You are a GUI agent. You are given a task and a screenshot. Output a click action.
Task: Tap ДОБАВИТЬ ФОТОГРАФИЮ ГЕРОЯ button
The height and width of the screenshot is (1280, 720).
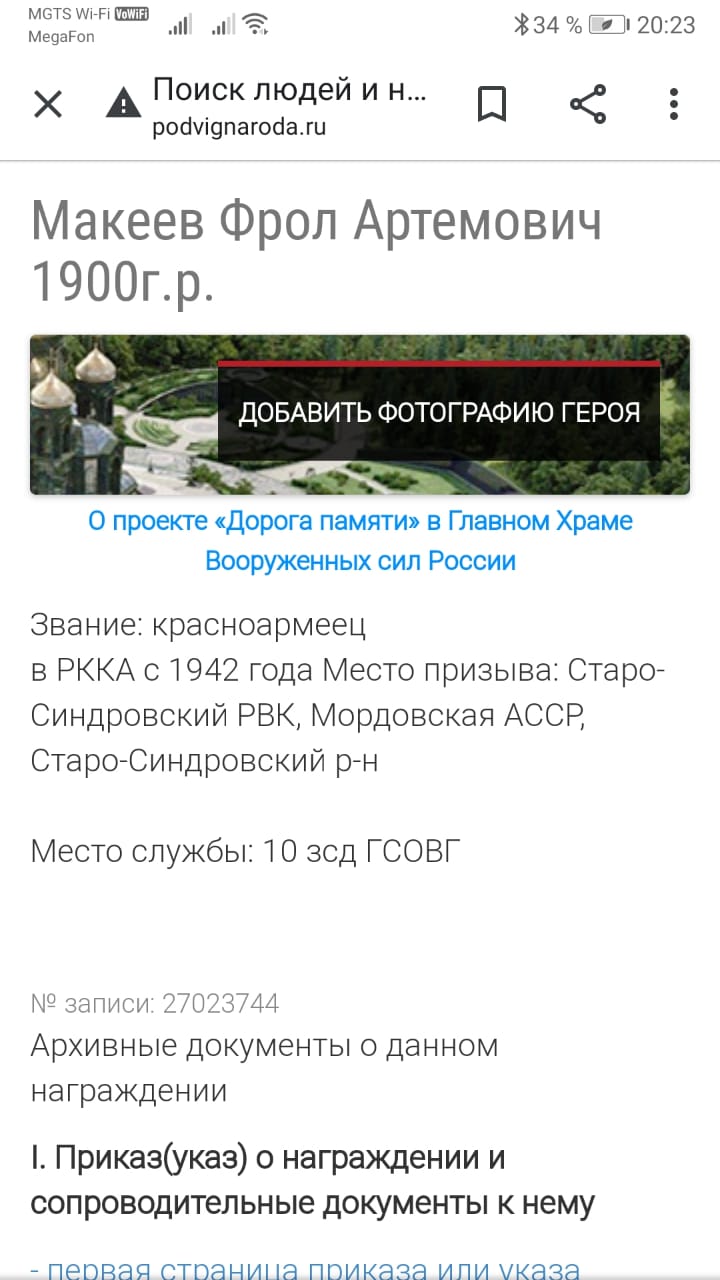click(439, 412)
